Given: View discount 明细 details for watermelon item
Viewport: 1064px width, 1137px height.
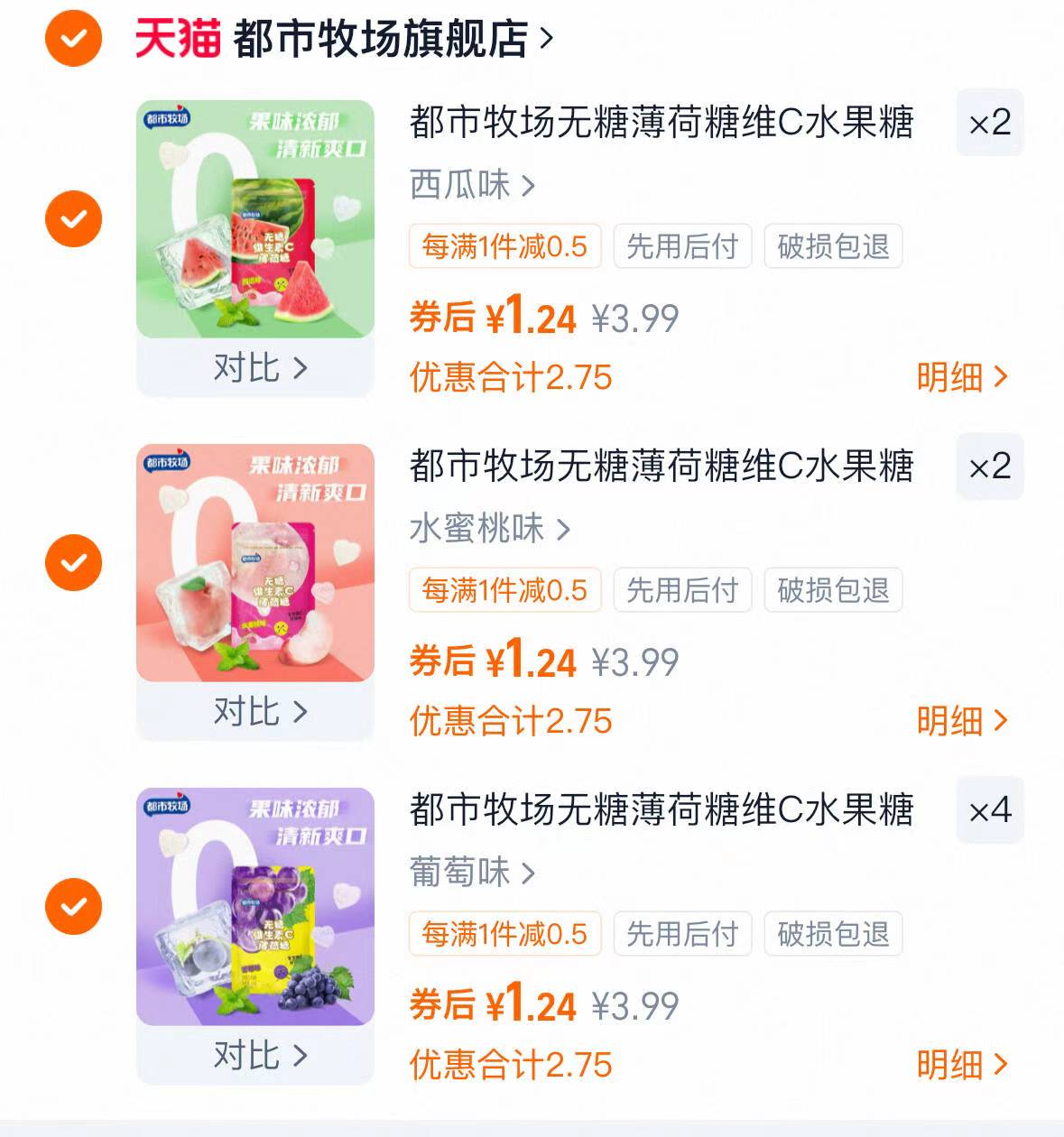Looking at the screenshot, I should pyautogui.click(x=961, y=379).
